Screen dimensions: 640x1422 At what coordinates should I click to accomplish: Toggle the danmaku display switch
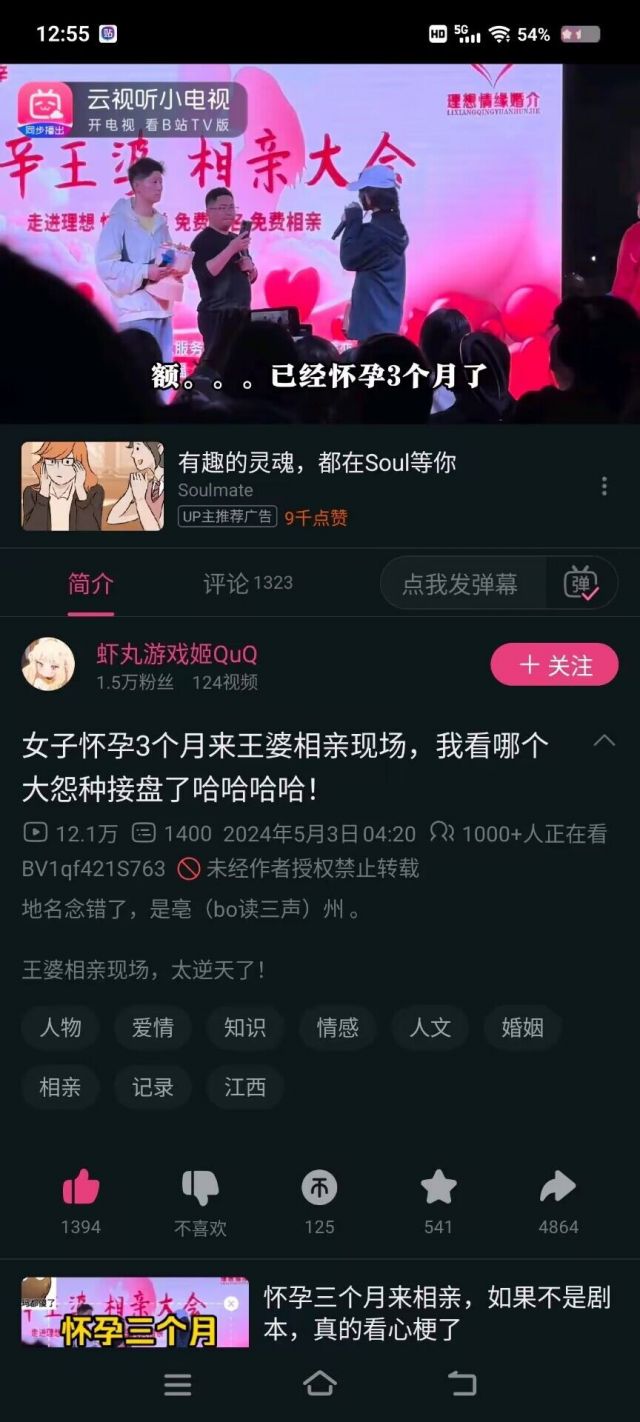582,584
